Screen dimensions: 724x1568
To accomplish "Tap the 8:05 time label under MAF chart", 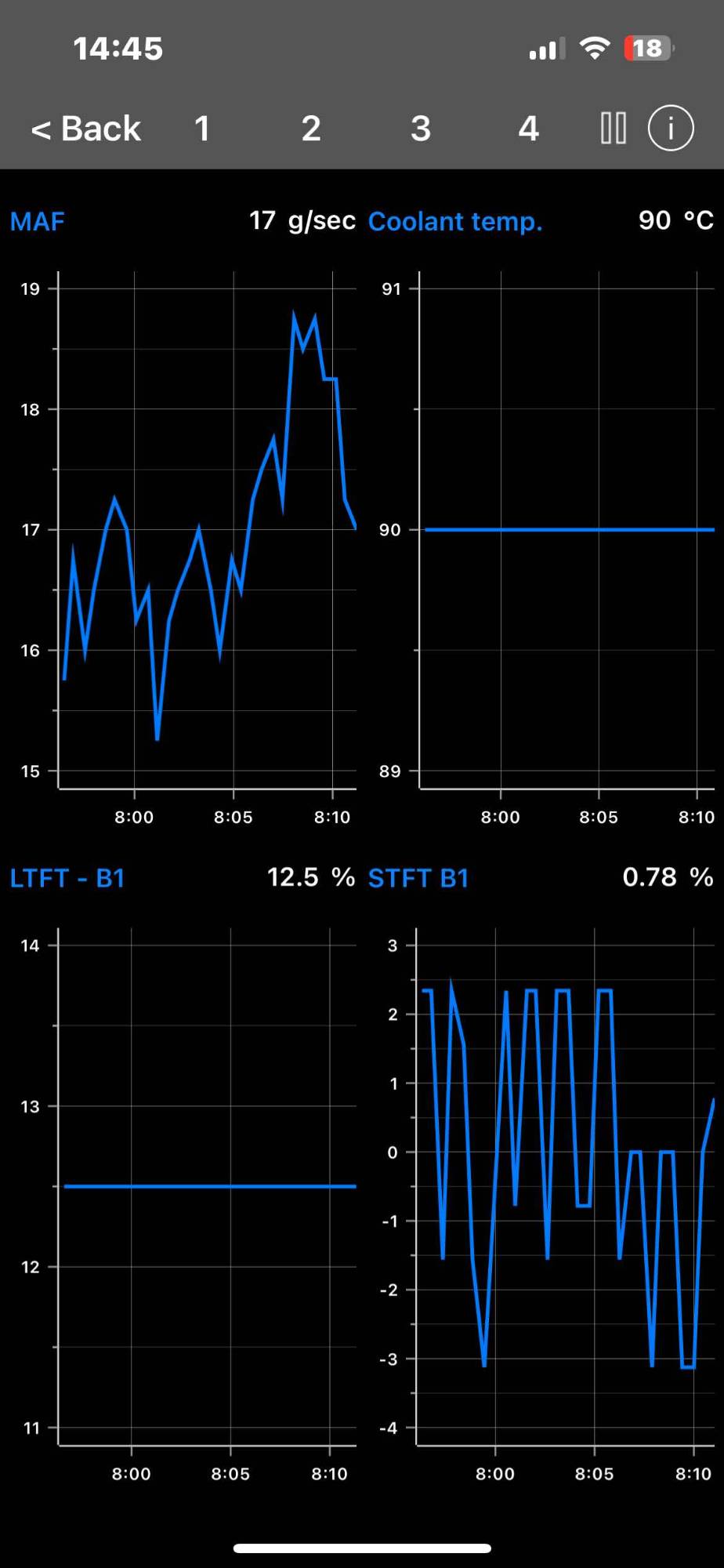I will click(x=233, y=816).
